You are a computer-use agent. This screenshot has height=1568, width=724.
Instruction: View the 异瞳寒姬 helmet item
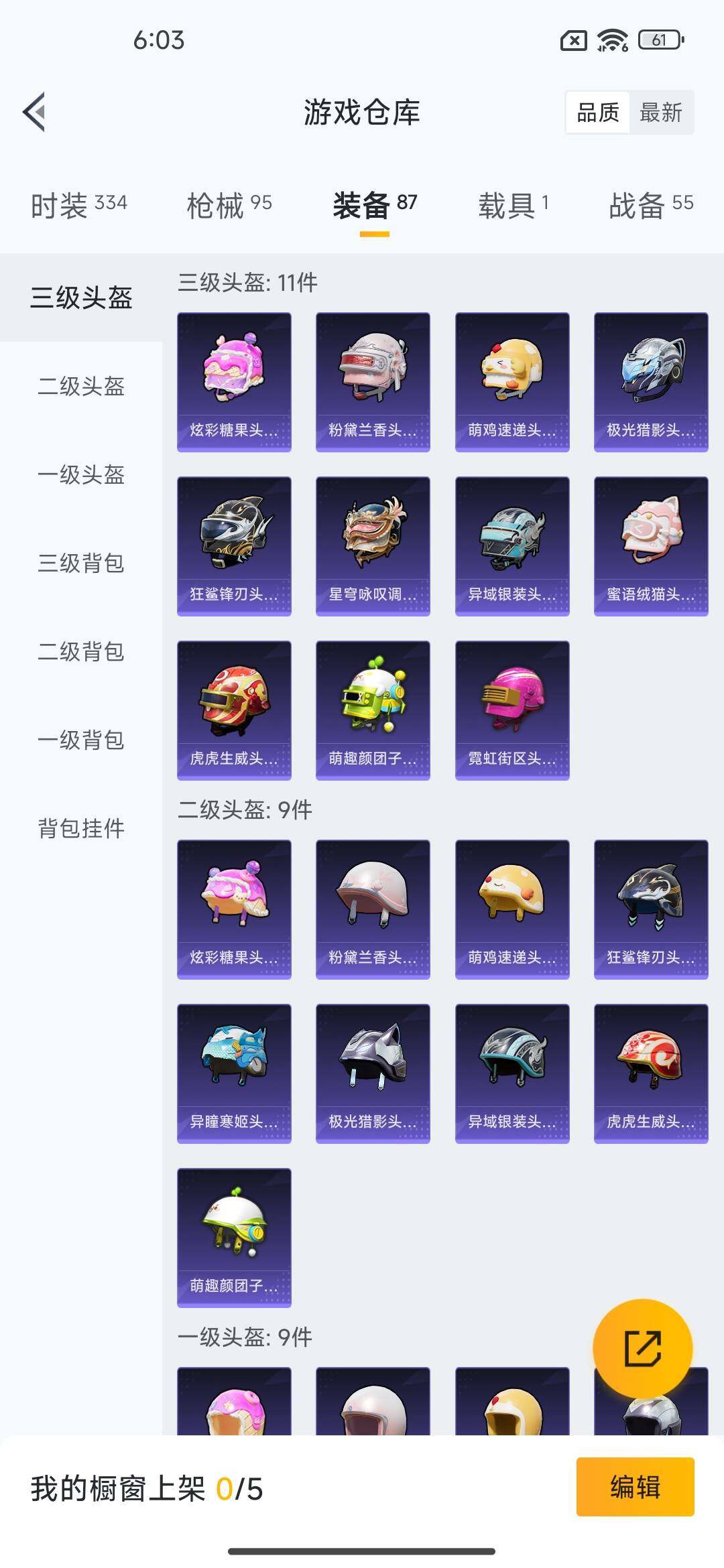tap(234, 1073)
